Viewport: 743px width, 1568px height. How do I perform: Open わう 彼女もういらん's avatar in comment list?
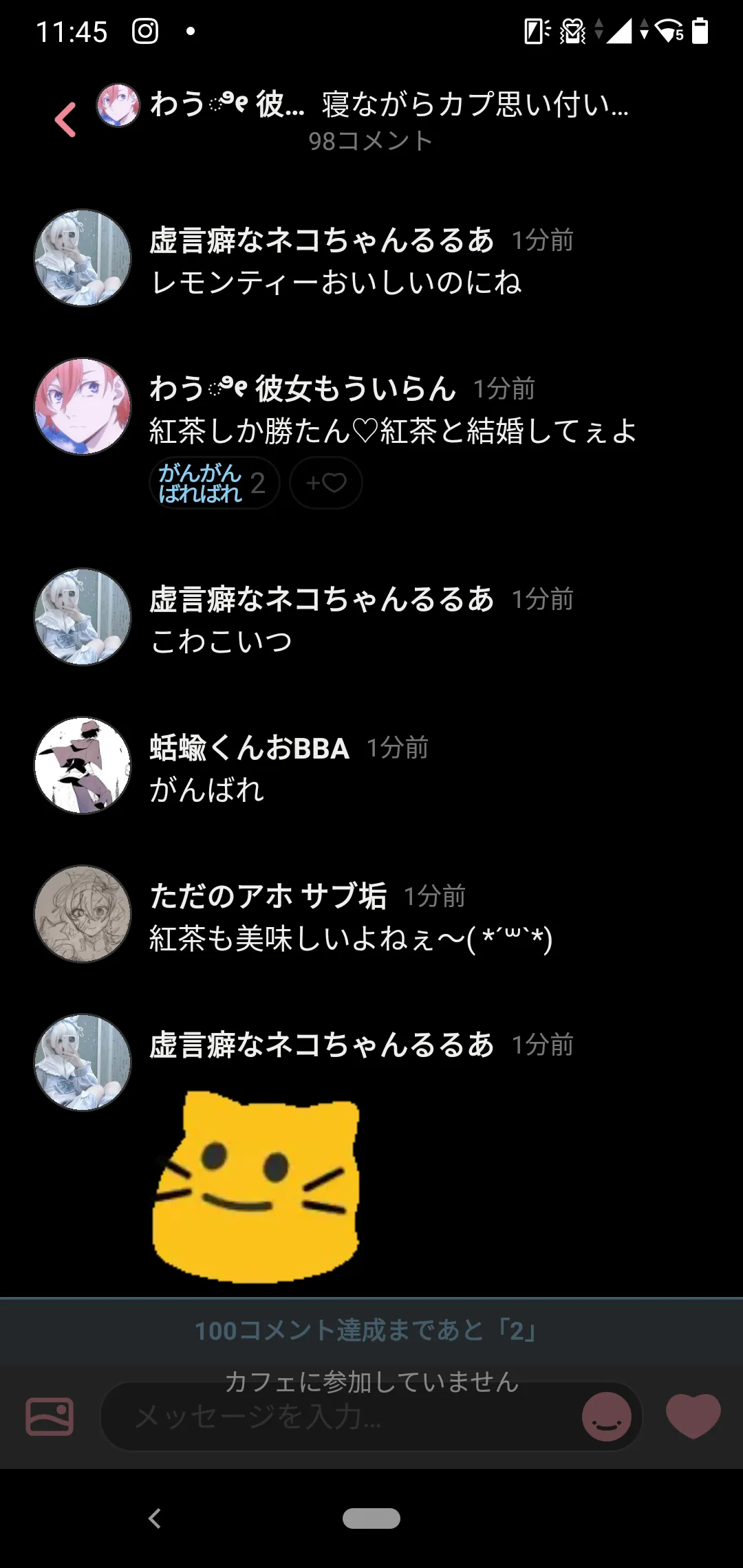83,406
